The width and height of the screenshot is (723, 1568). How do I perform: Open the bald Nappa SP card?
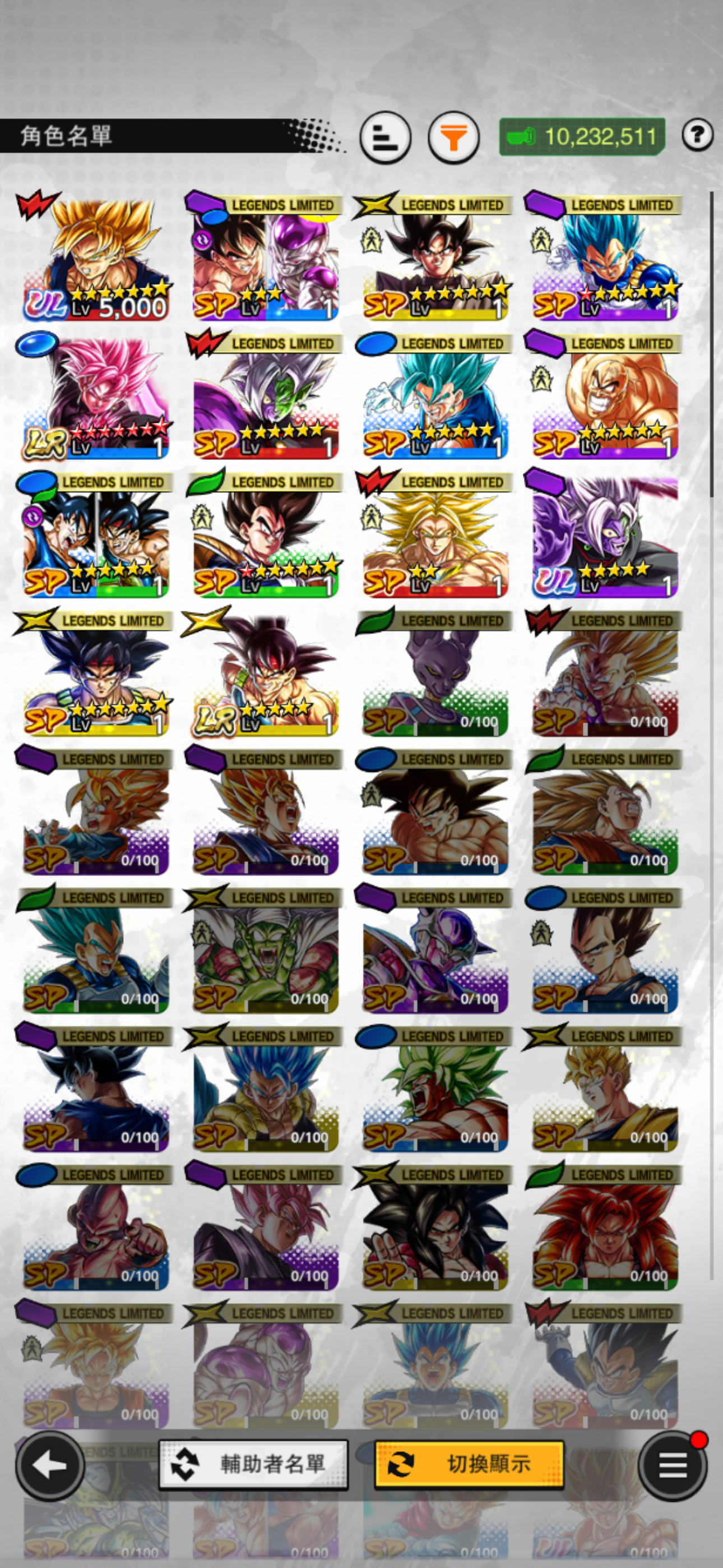click(605, 397)
